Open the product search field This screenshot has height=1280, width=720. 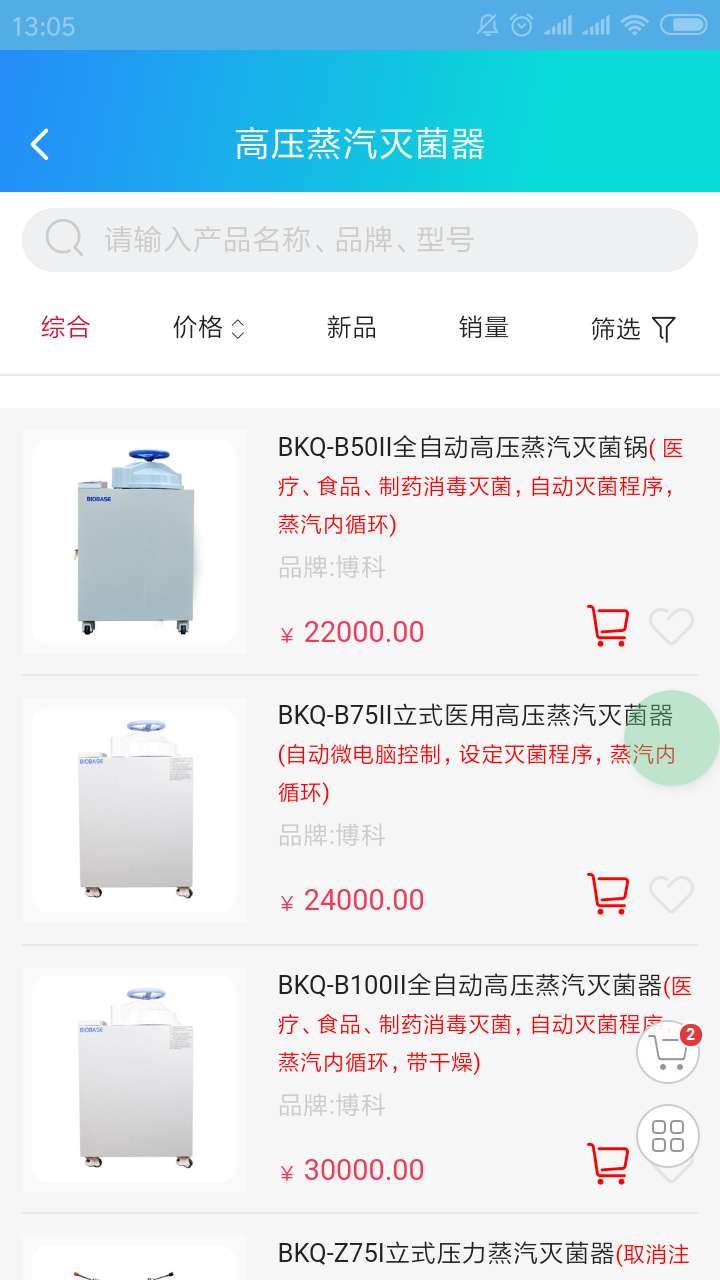click(x=360, y=240)
